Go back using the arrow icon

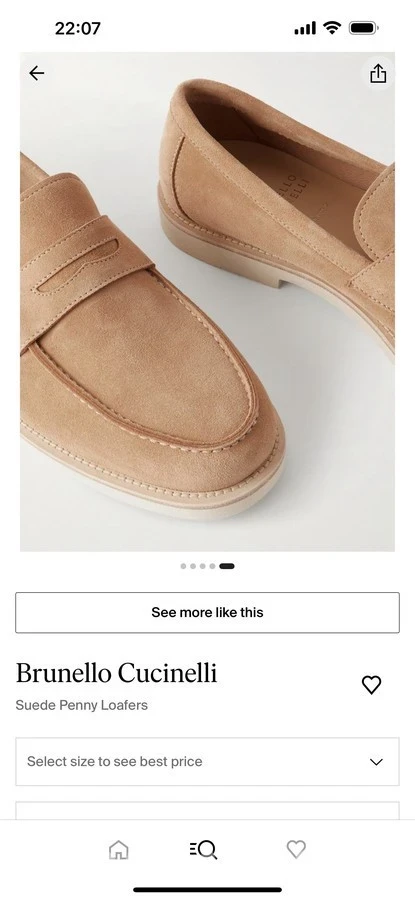(37, 73)
